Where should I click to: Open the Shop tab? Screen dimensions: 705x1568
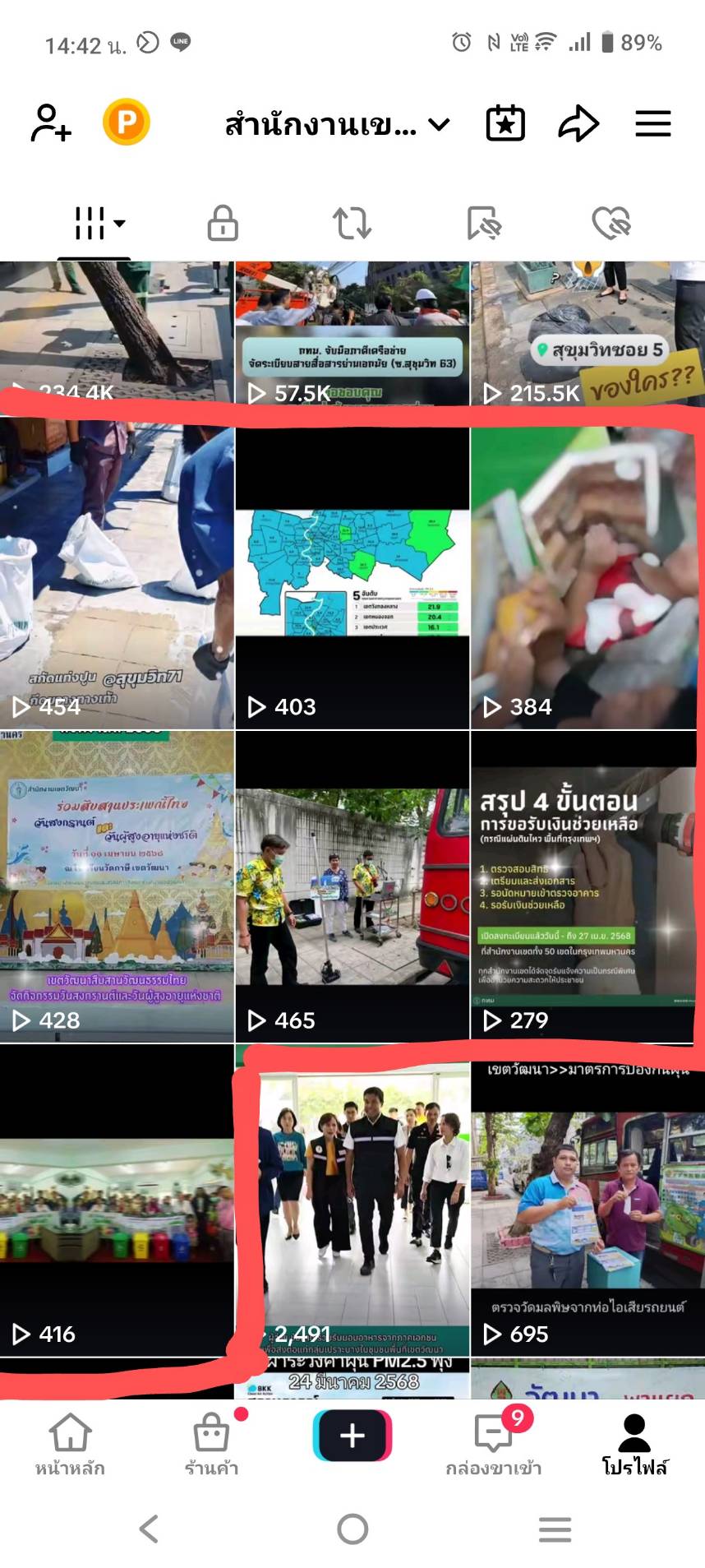212,1446
